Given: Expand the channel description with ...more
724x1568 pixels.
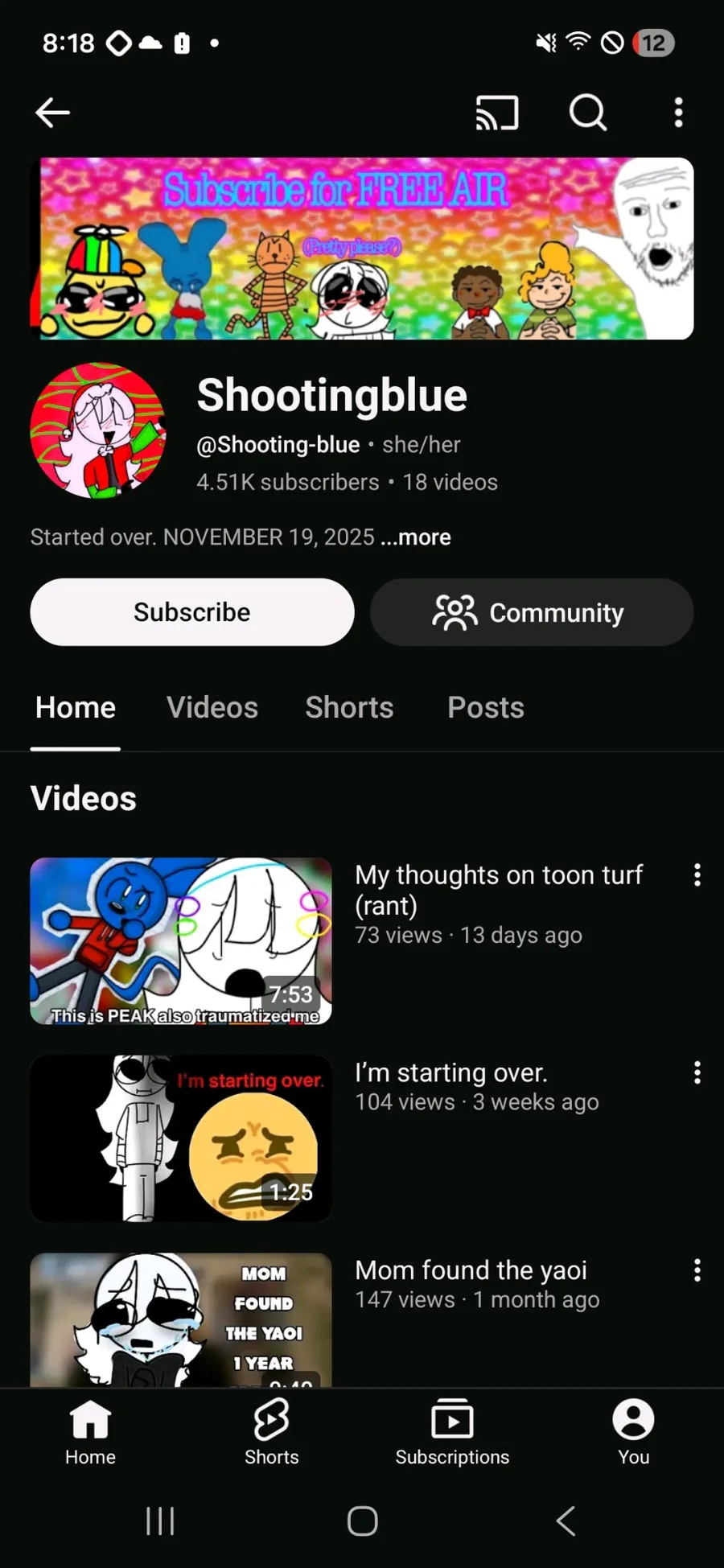Looking at the screenshot, I should click(416, 537).
